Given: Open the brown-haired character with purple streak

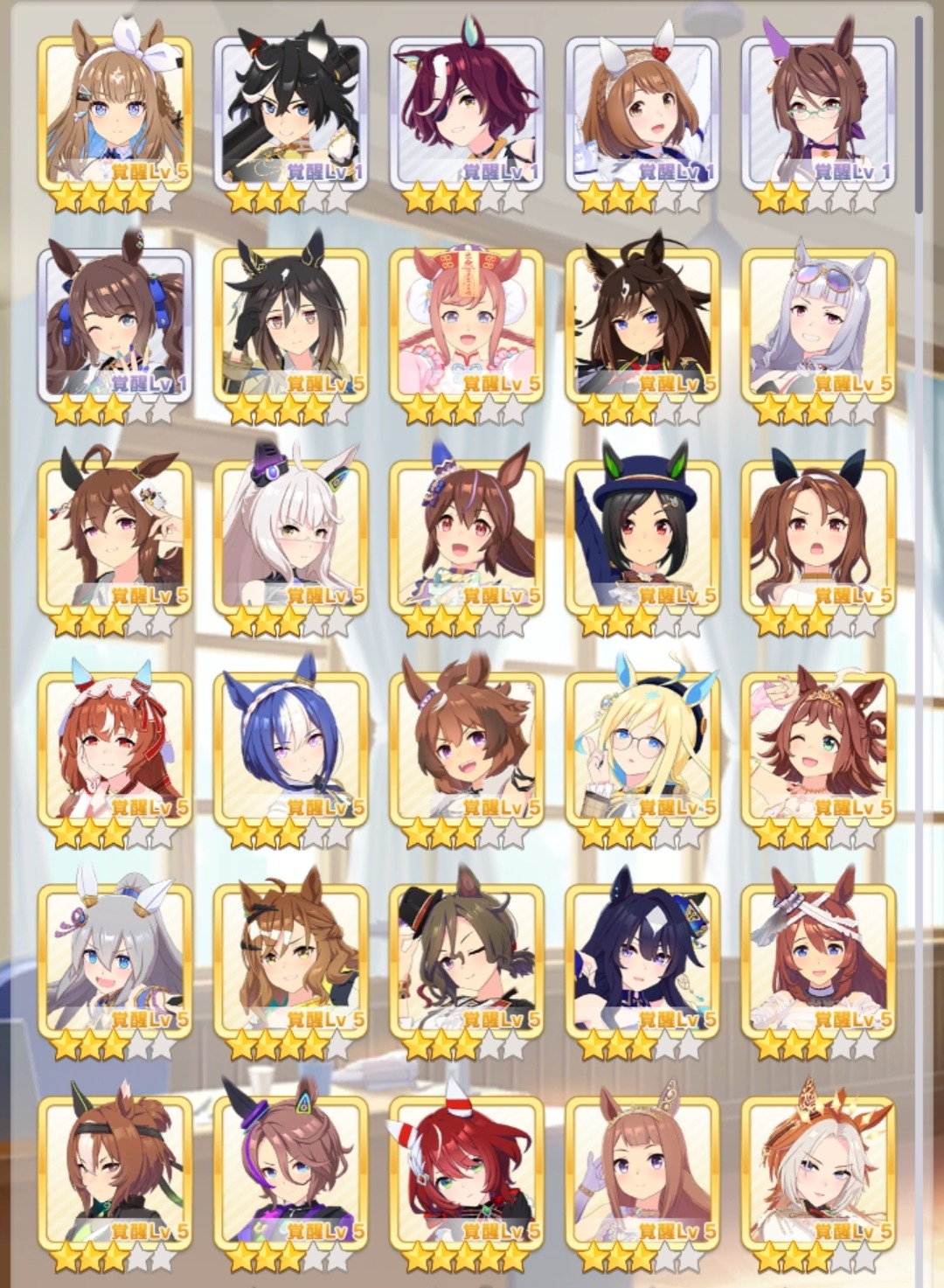Looking at the screenshot, I should (290, 1171).
